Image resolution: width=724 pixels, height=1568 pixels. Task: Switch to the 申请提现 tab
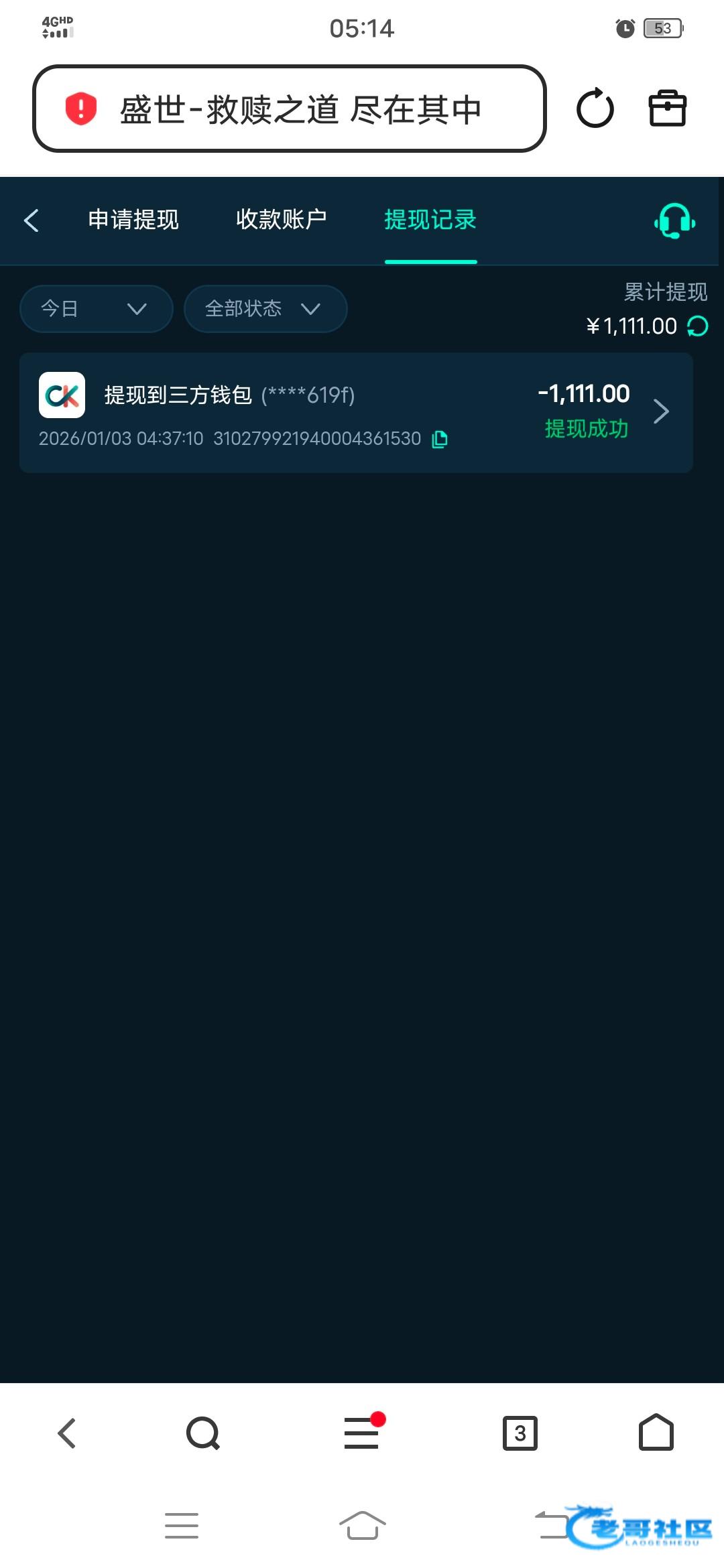tap(133, 220)
